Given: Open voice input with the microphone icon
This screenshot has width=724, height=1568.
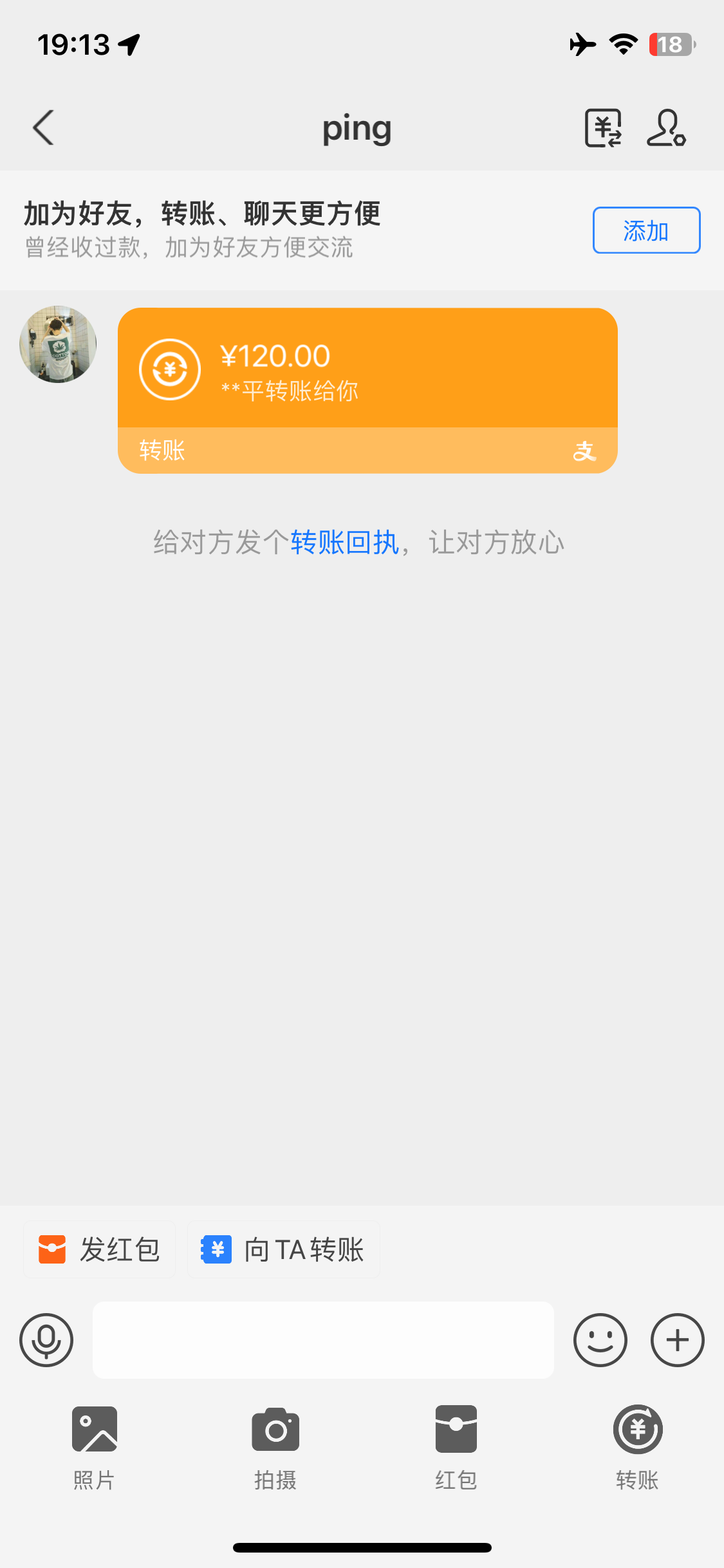Looking at the screenshot, I should click(46, 1340).
